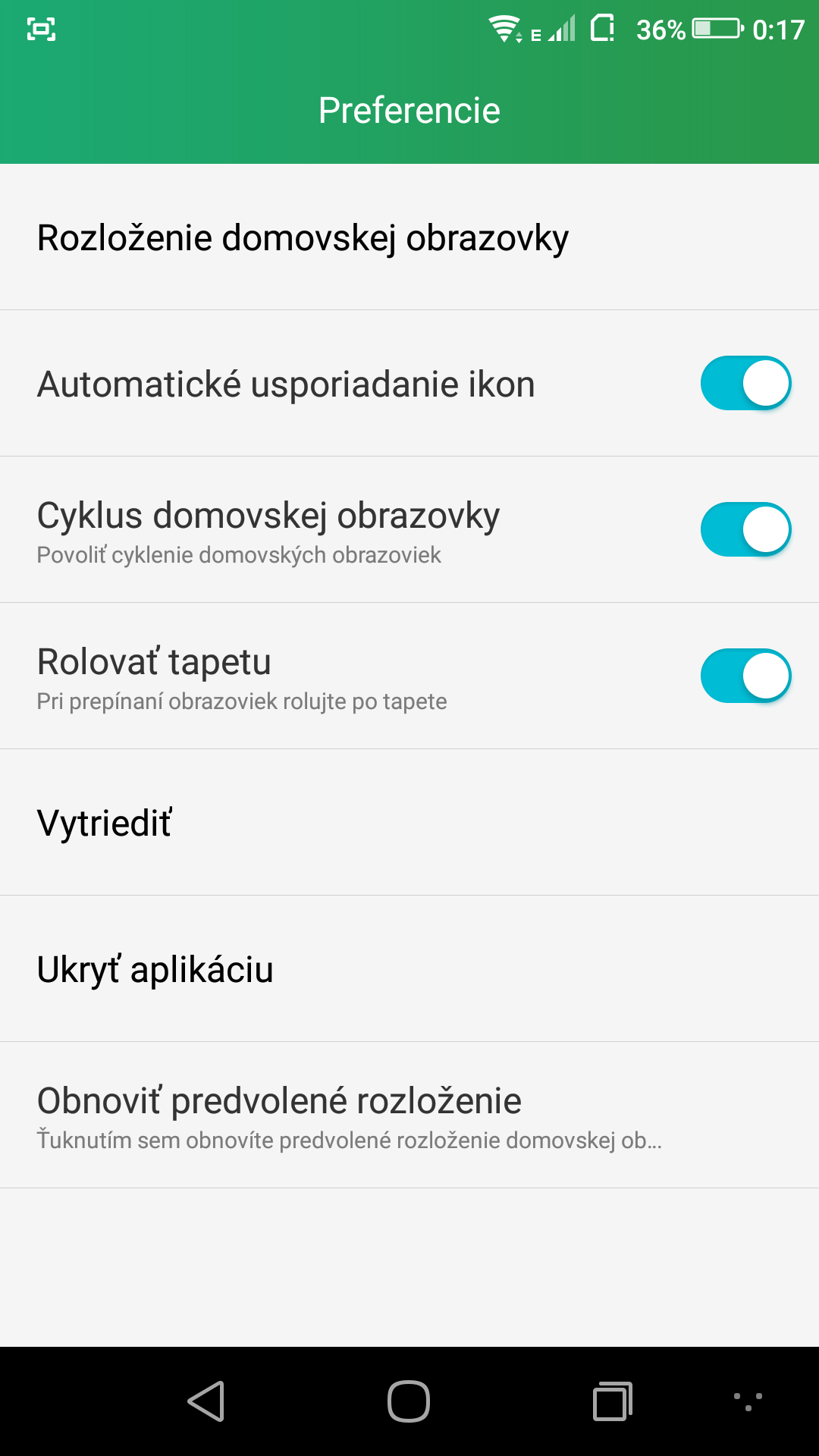Open the recent apps overview
The height and width of the screenshot is (1456, 819).
613,1401
